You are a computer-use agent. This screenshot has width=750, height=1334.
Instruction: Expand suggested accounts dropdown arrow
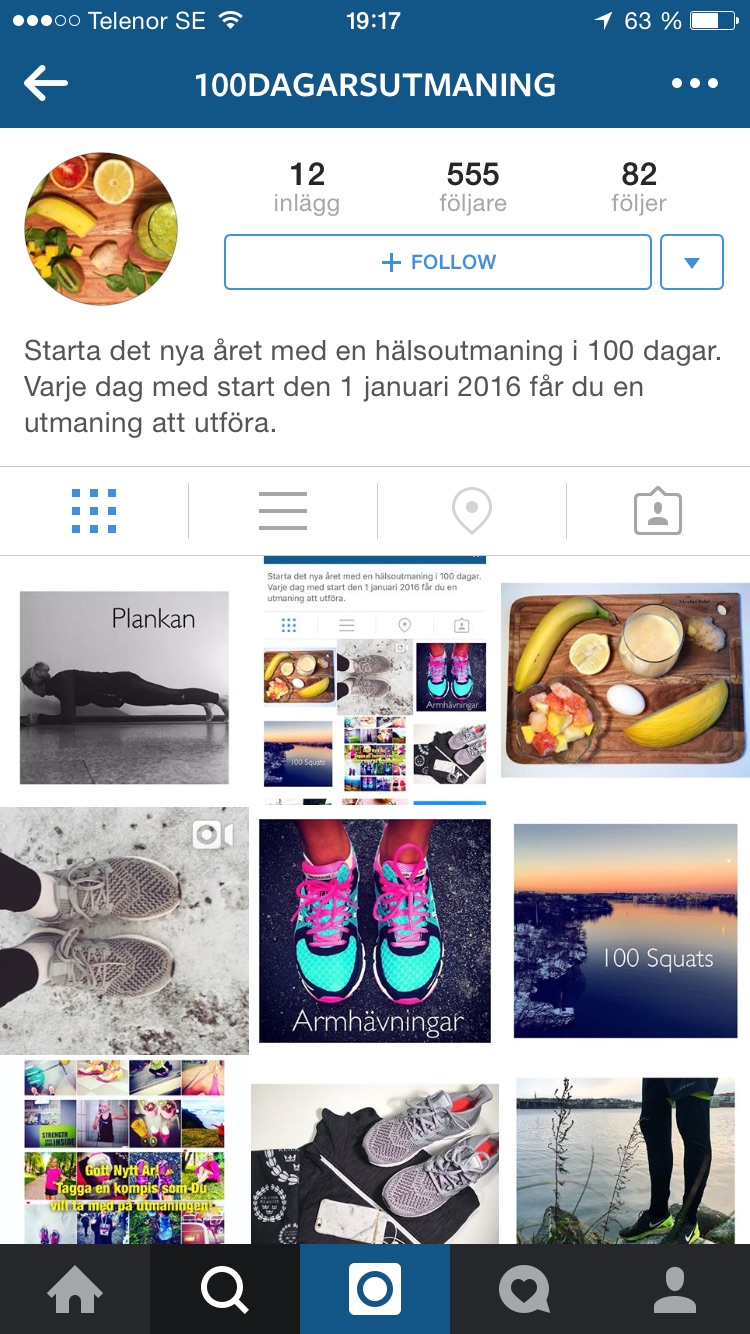click(691, 262)
